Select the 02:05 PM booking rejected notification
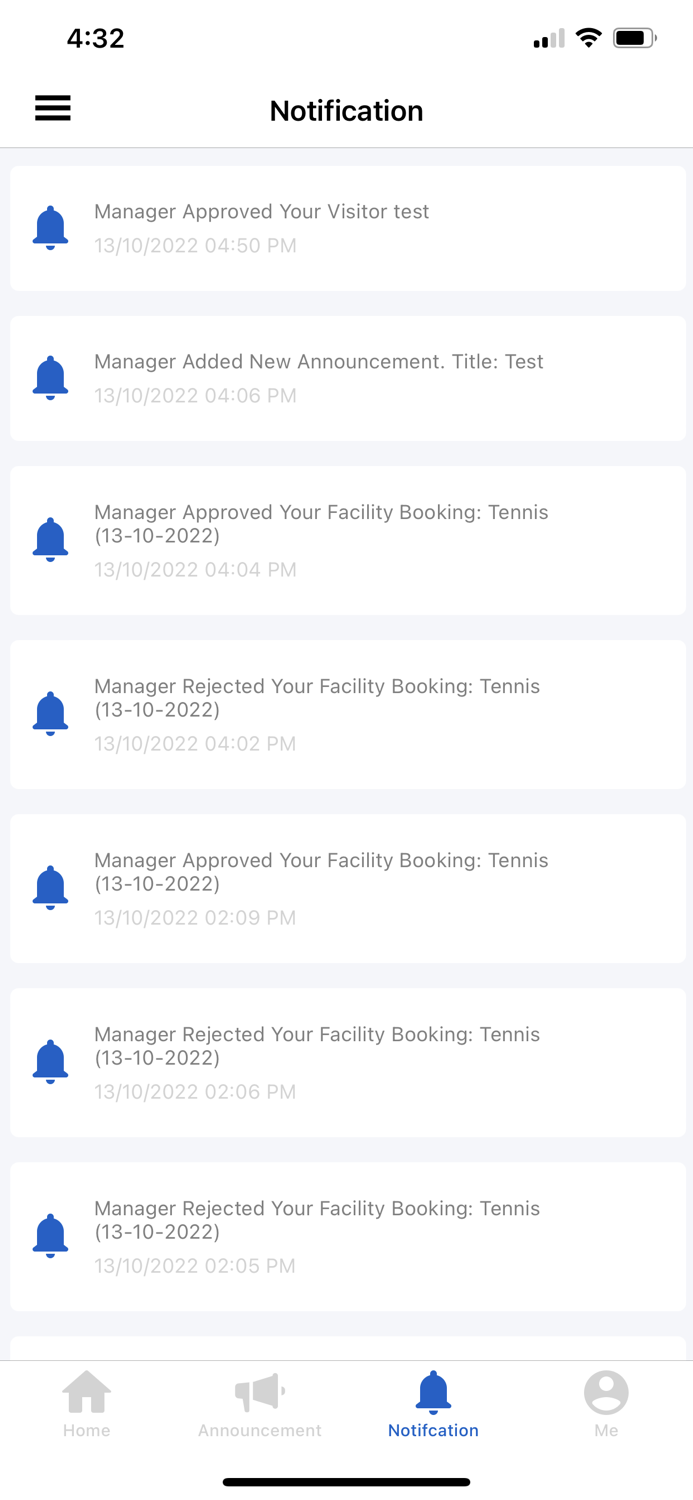 [347, 1236]
